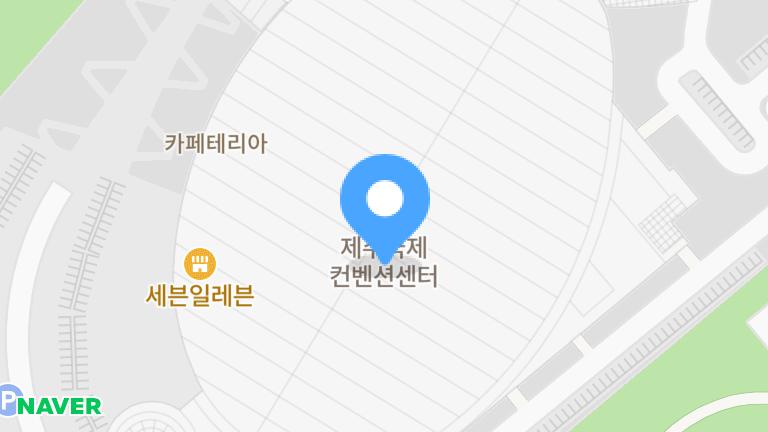Image resolution: width=768 pixels, height=432 pixels.
Task: Select the 카페테리아 place label
Action: point(216,143)
